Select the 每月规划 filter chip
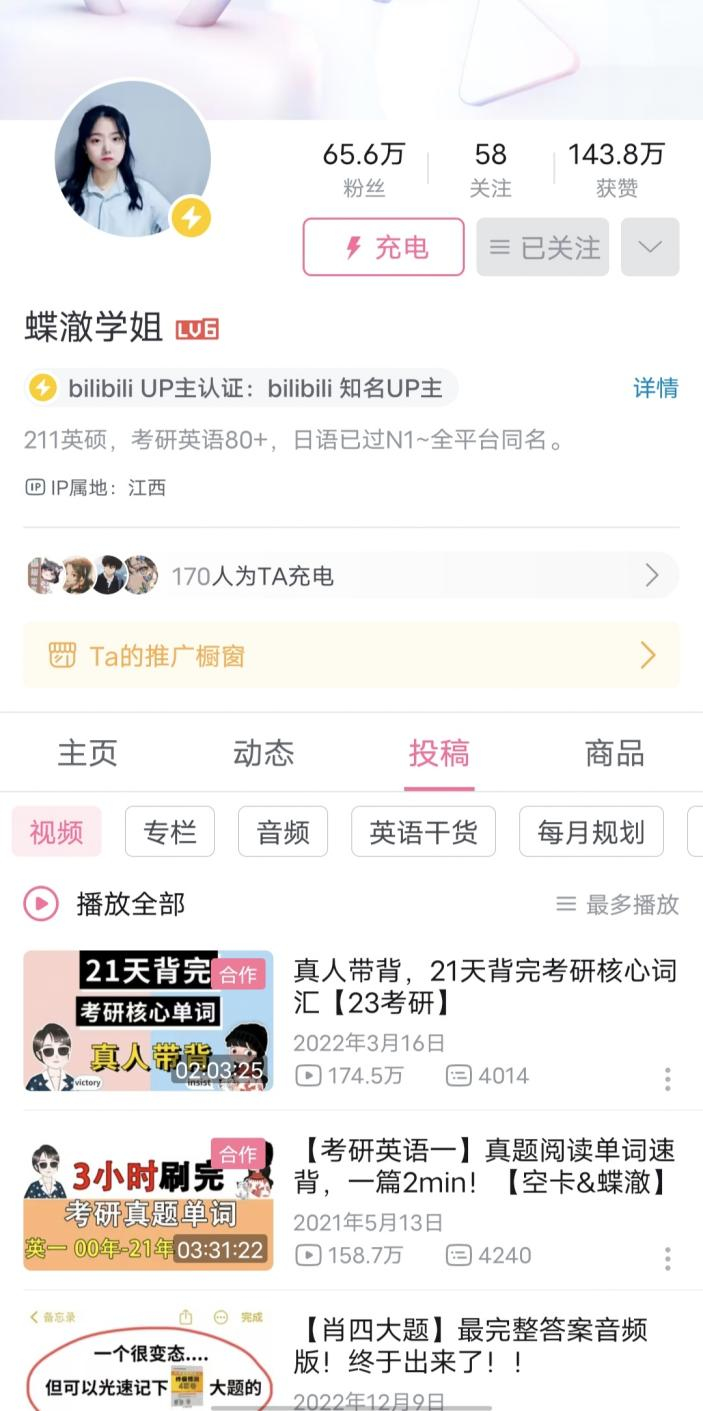703x1411 pixels. (x=591, y=832)
